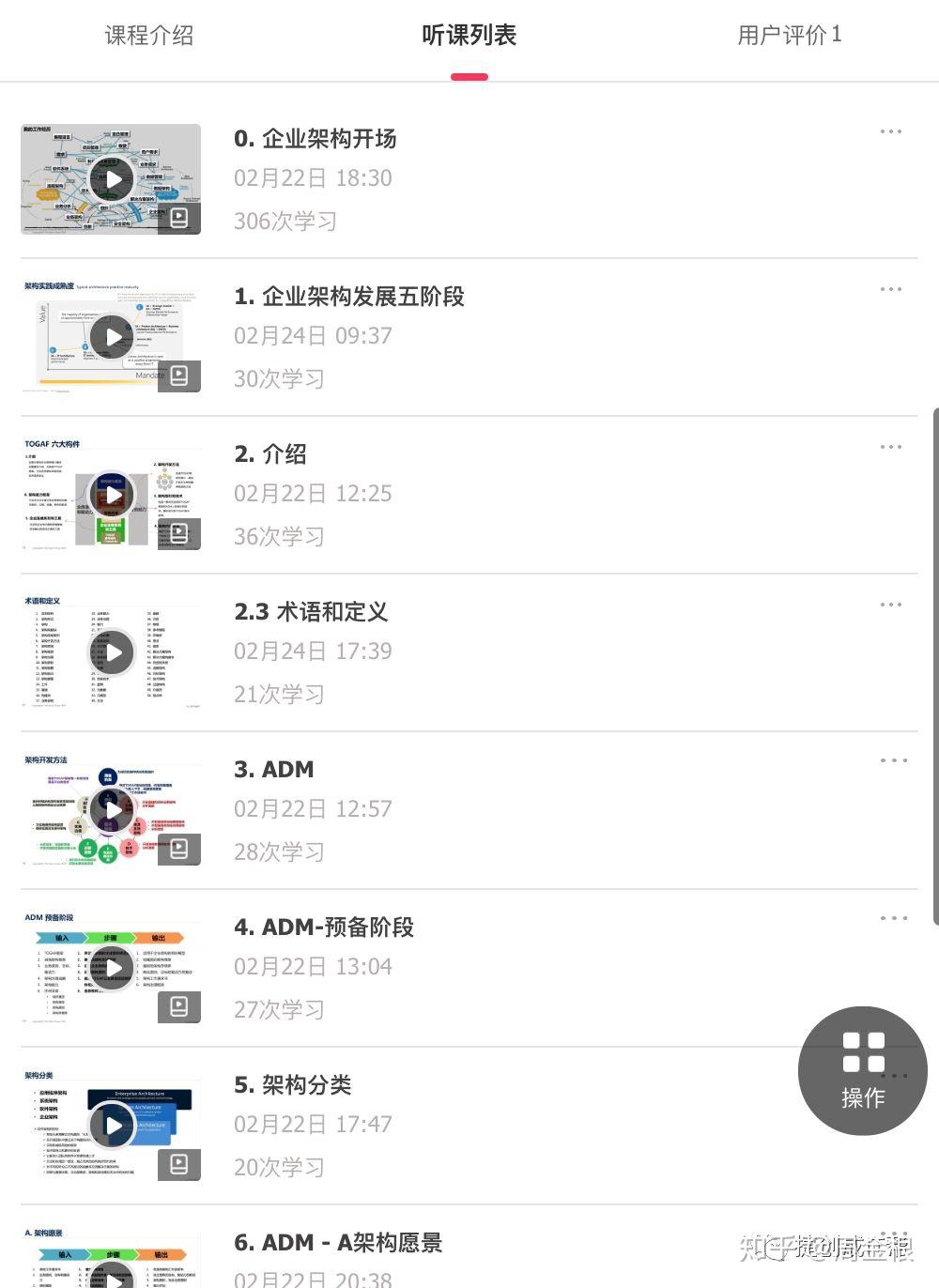Image resolution: width=939 pixels, height=1288 pixels.
Task: Play the 企业架构发展五阶段 video thumbnail
Action: click(x=112, y=337)
